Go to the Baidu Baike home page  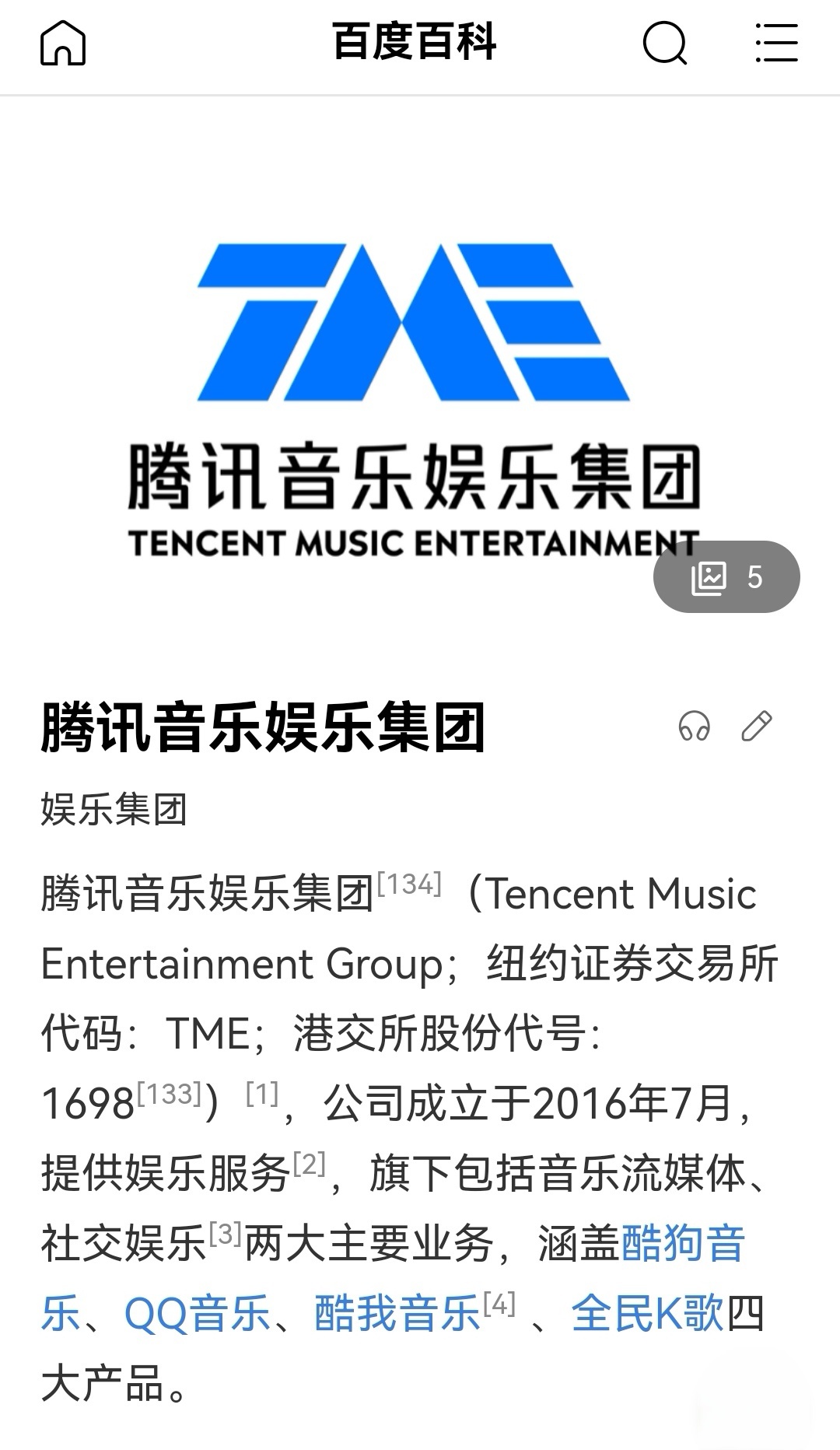click(x=62, y=43)
